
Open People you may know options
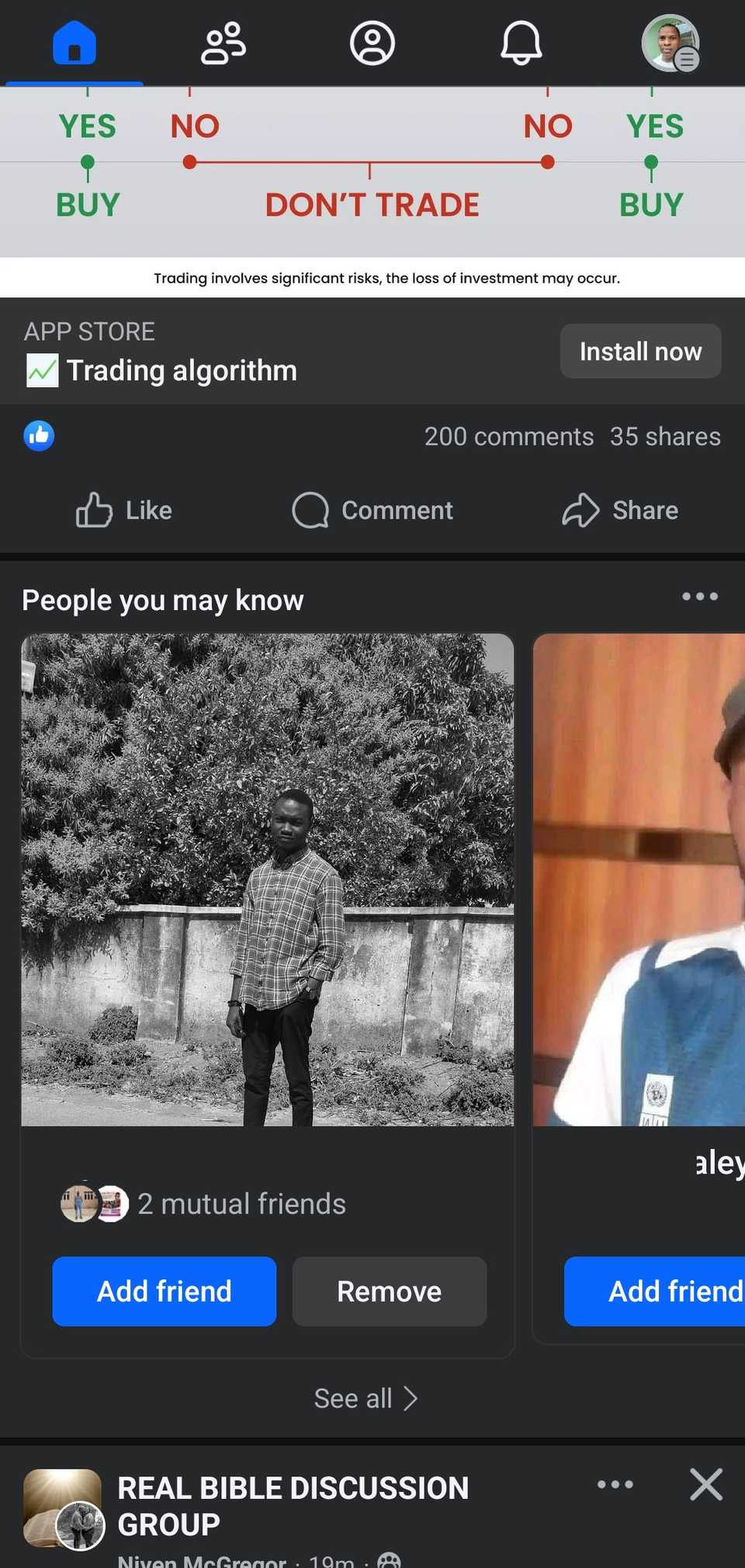(x=700, y=597)
